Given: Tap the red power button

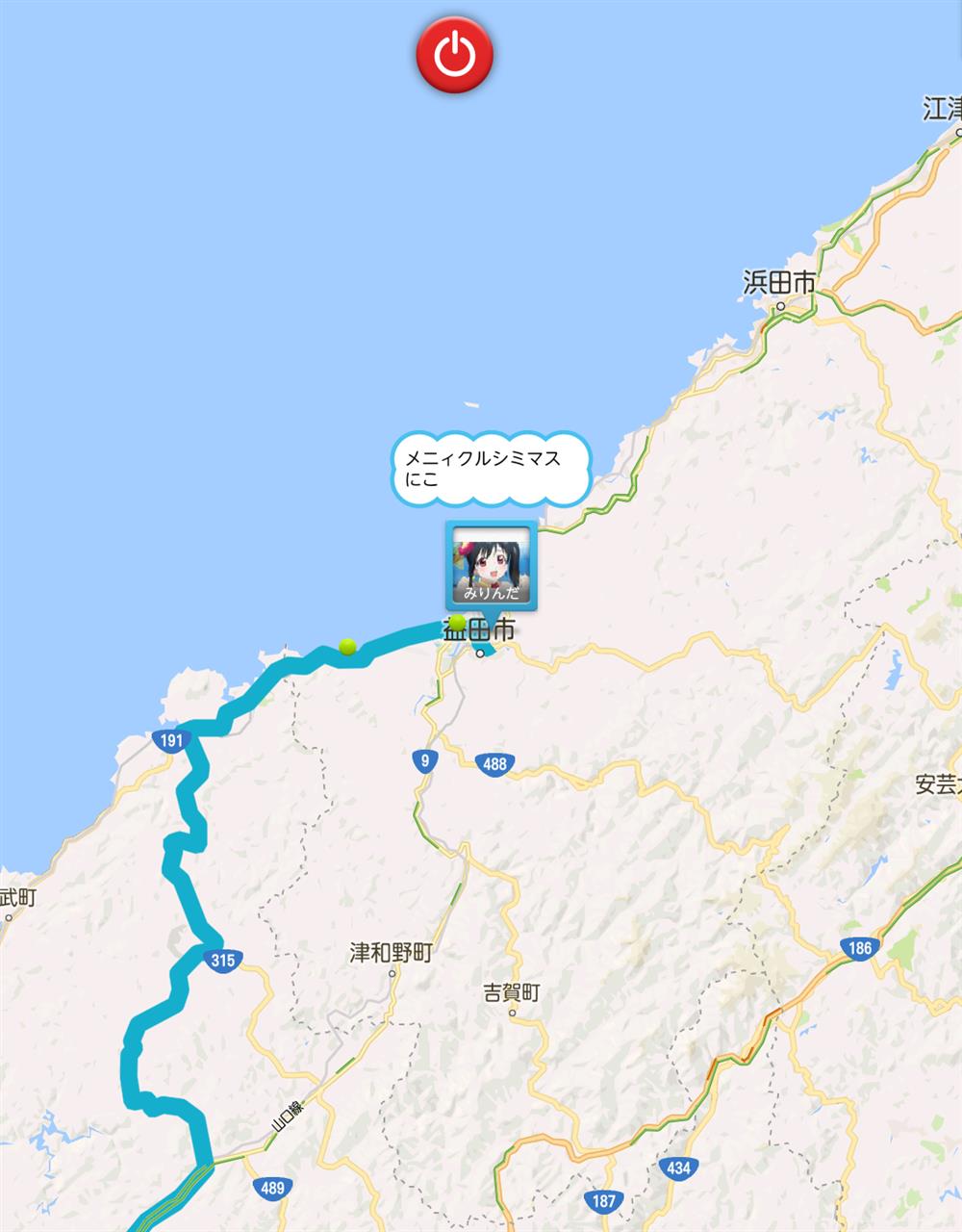Looking at the screenshot, I should click(454, 55).
